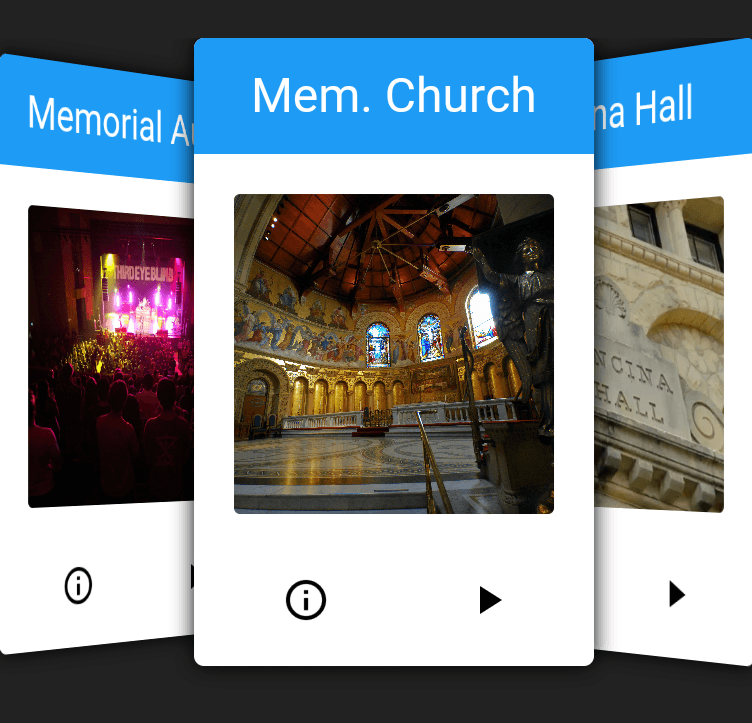Open the Mem. Church photo
The image size is (752, 723).
(394, 354)
